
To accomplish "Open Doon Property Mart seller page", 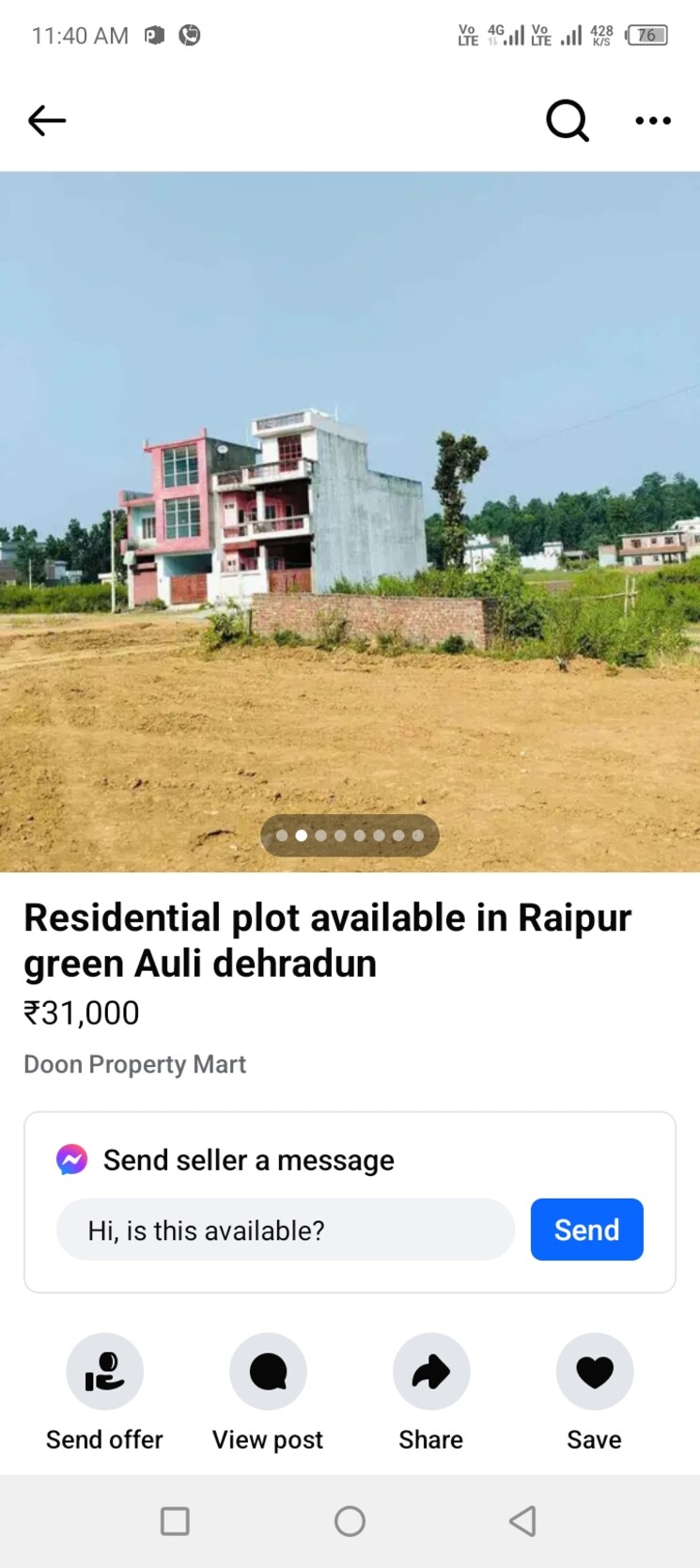I will click(x=134, y=1063).
